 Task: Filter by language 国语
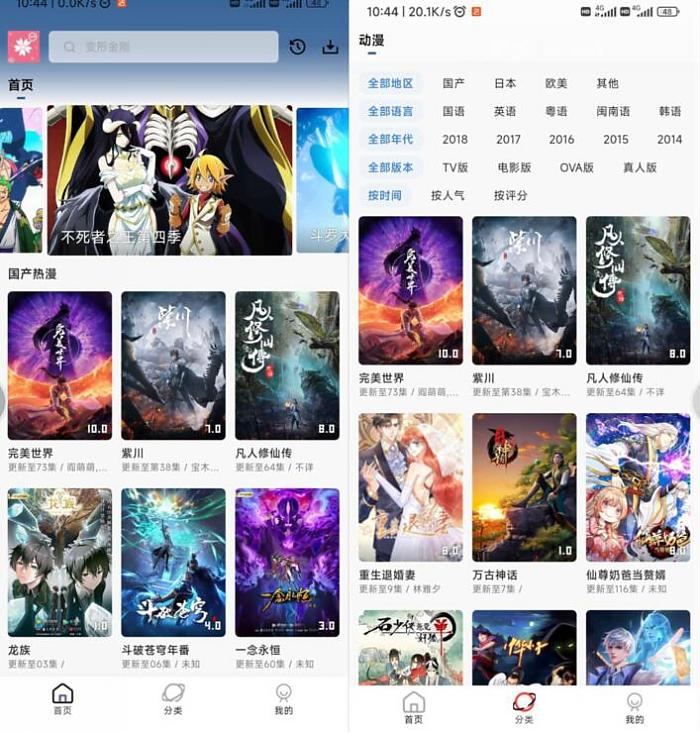(454, 111)
